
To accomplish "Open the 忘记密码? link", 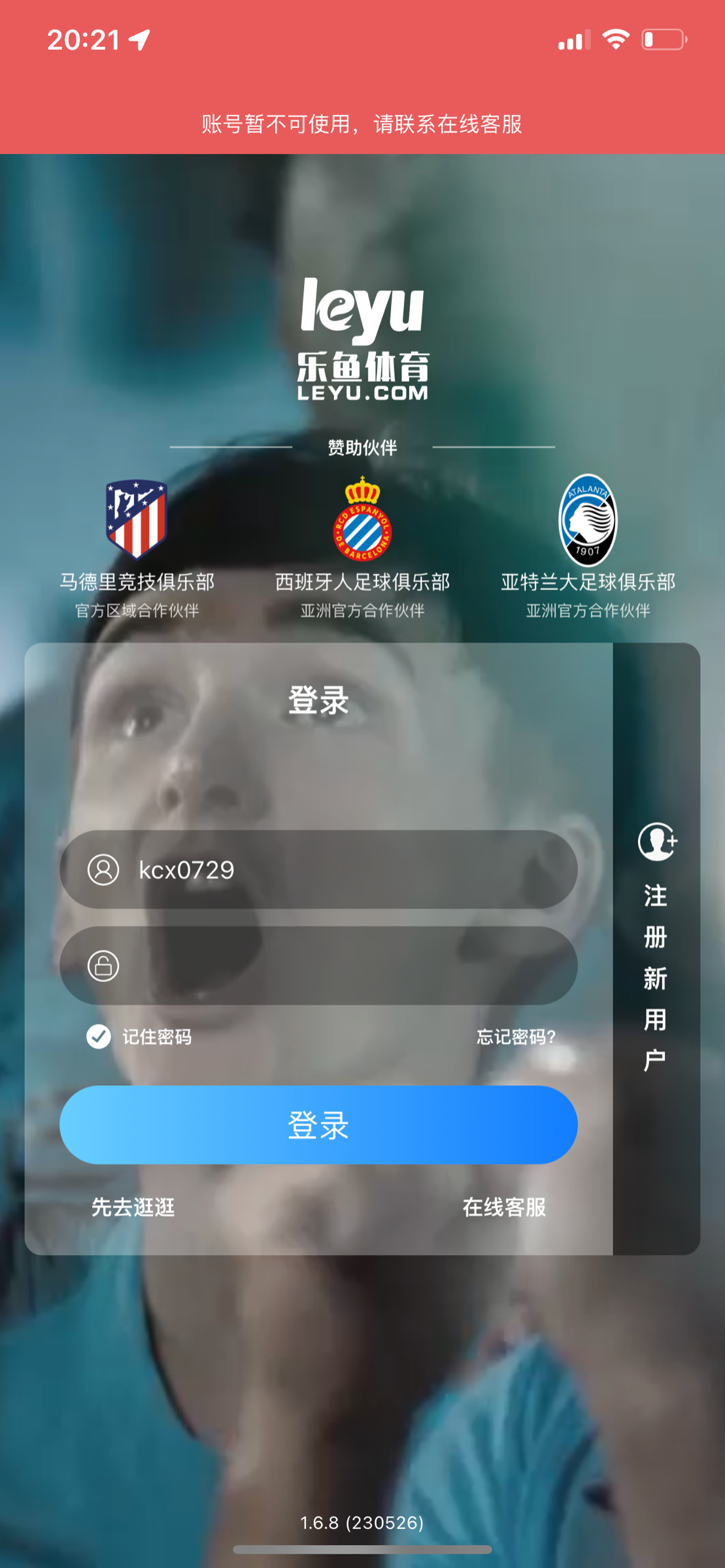I will coord(515,1037).
